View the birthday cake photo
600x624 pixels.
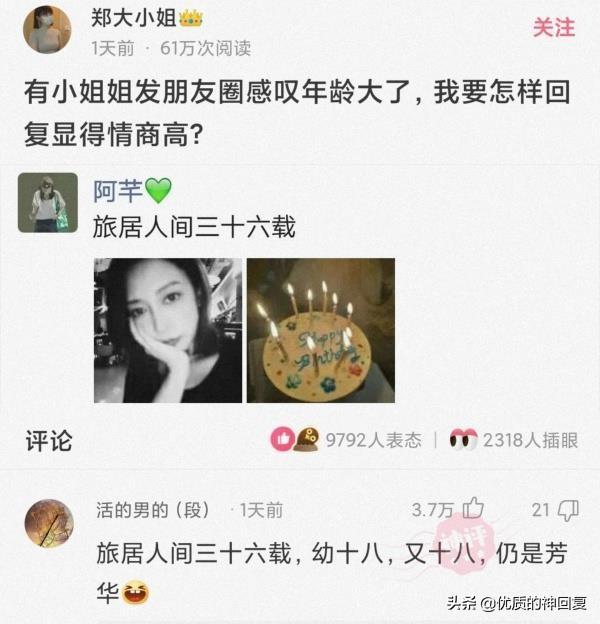(321, 330)
